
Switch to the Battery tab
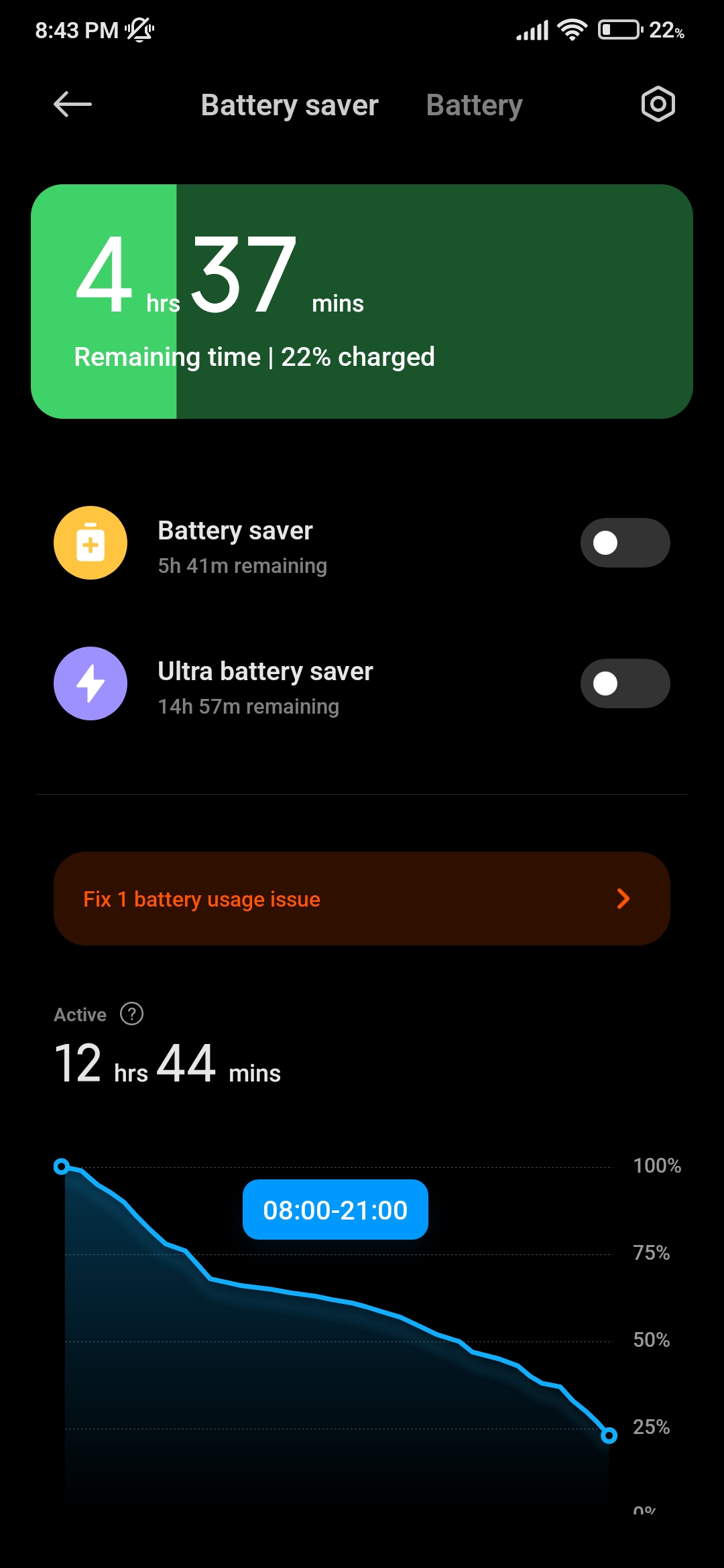[x=474, y=105]
